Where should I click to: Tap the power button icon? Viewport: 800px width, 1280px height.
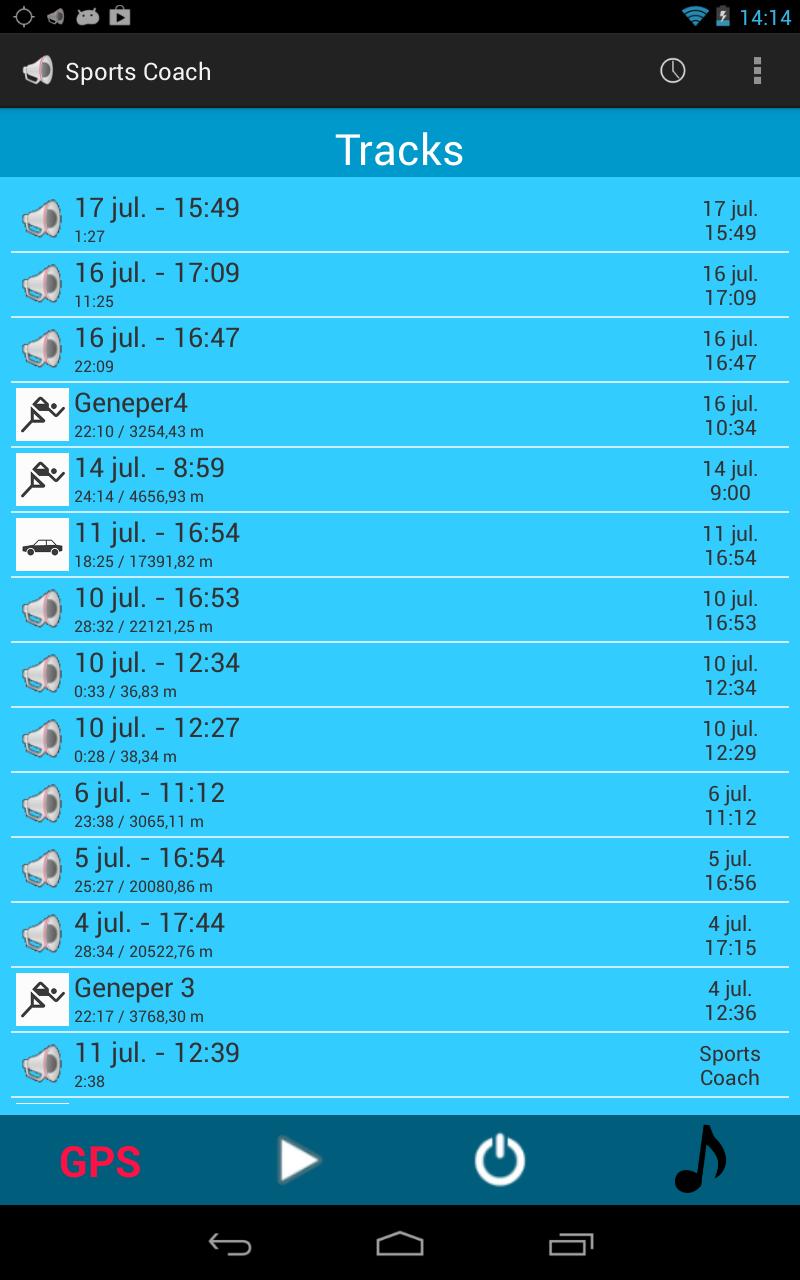point(499,1161)
